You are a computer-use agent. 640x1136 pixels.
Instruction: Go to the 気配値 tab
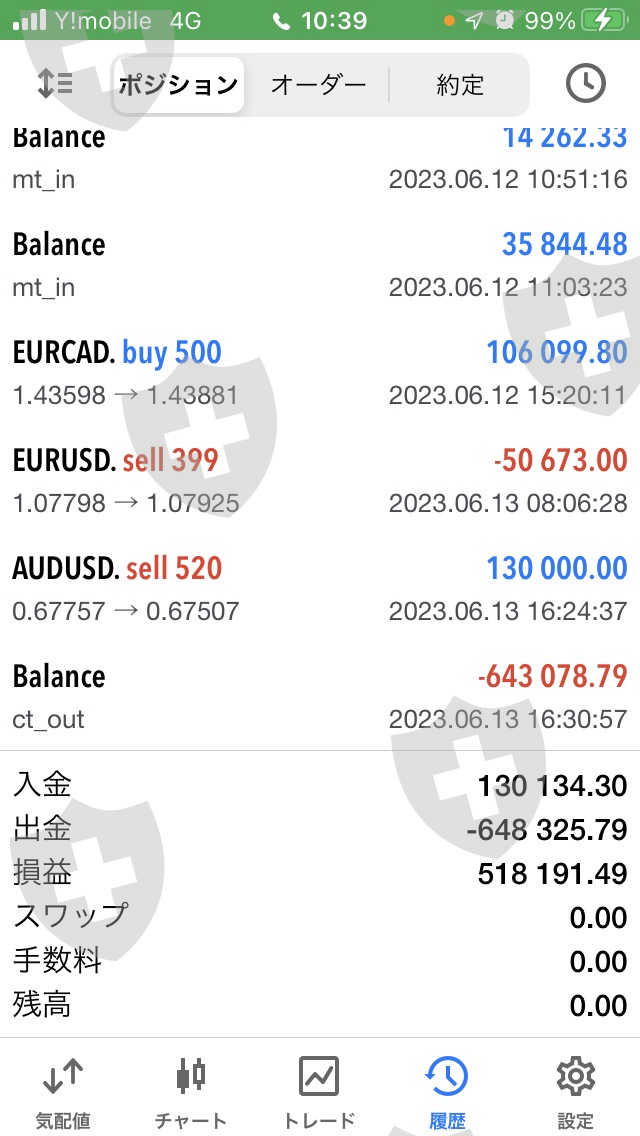[62, 1090]
